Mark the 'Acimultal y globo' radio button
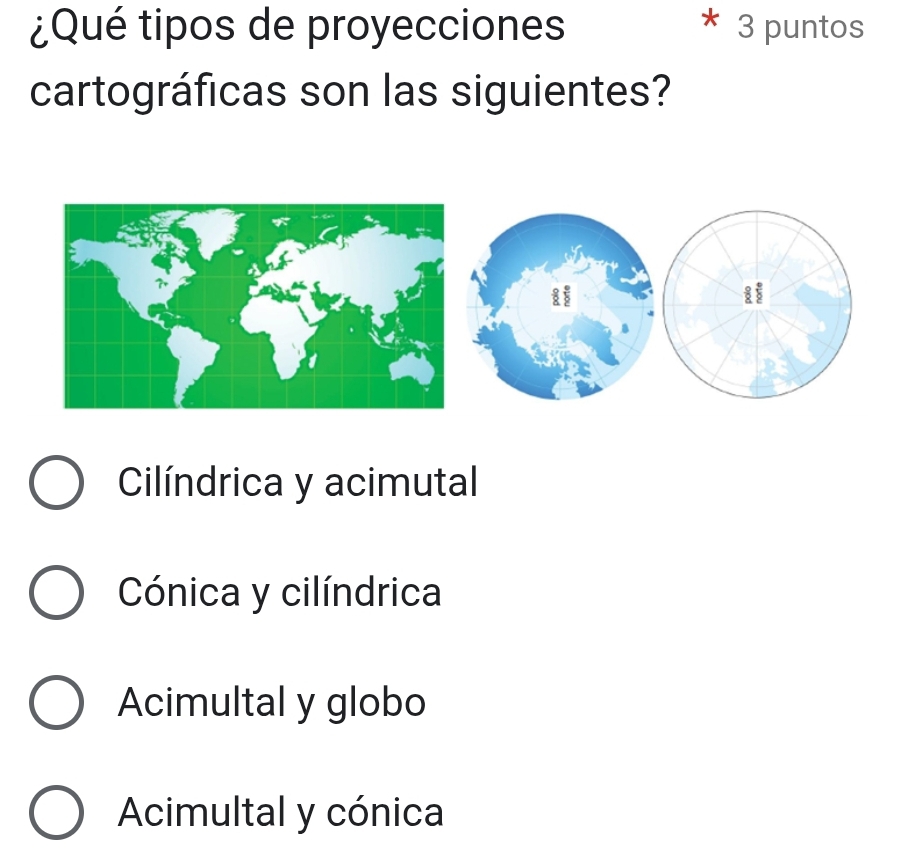This screenshot has width=919, height=854. click(x=57, y=704)
